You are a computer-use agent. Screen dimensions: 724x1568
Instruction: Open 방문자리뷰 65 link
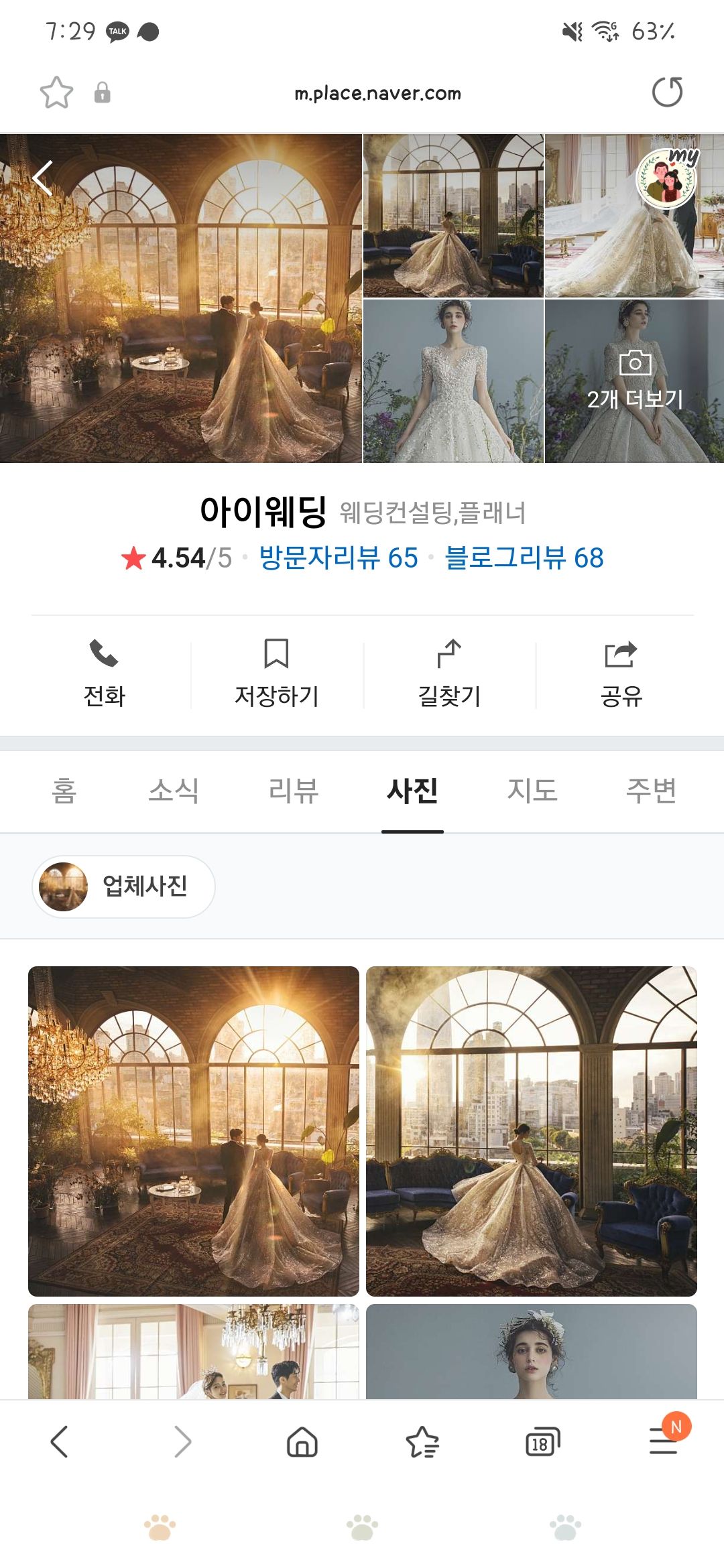pyautogui.click(x=338, y=558)
